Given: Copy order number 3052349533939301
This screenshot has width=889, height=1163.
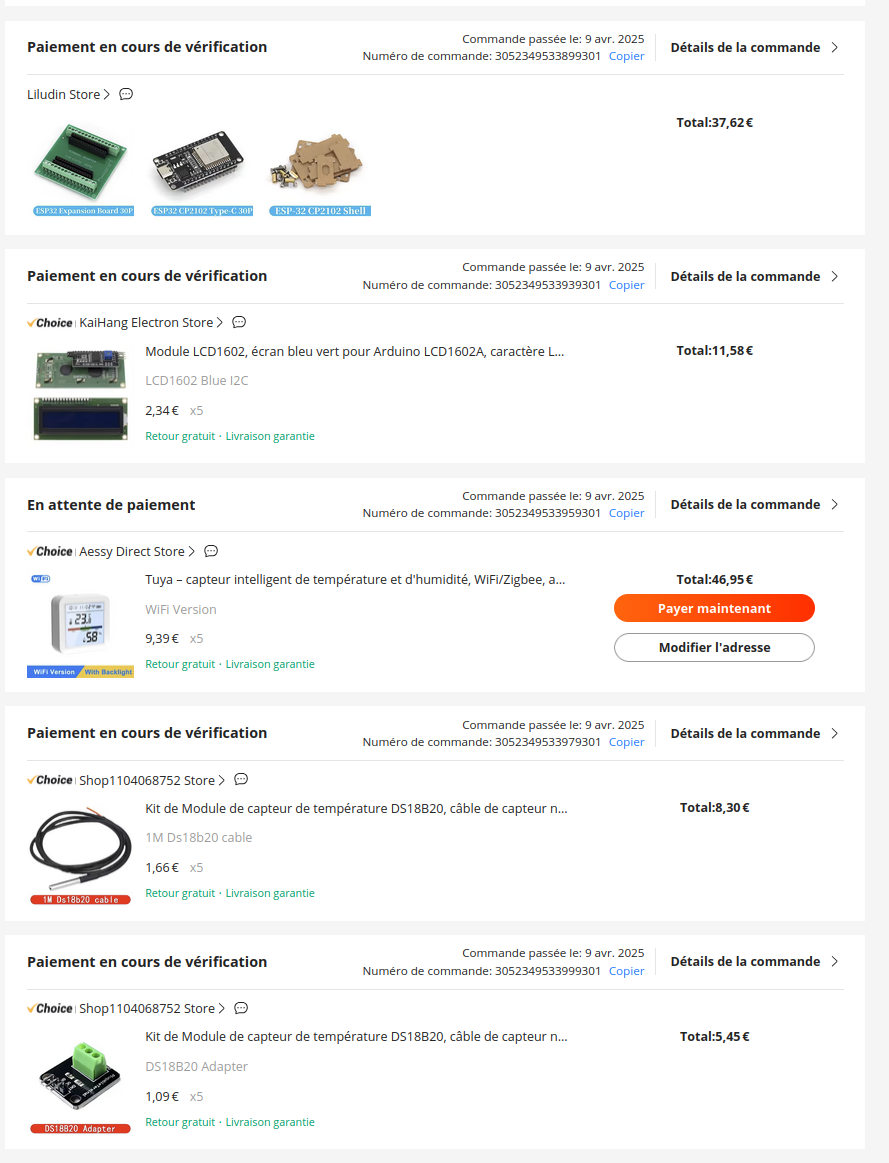Looking at the screenshot, I should click(x=626, y=285).
